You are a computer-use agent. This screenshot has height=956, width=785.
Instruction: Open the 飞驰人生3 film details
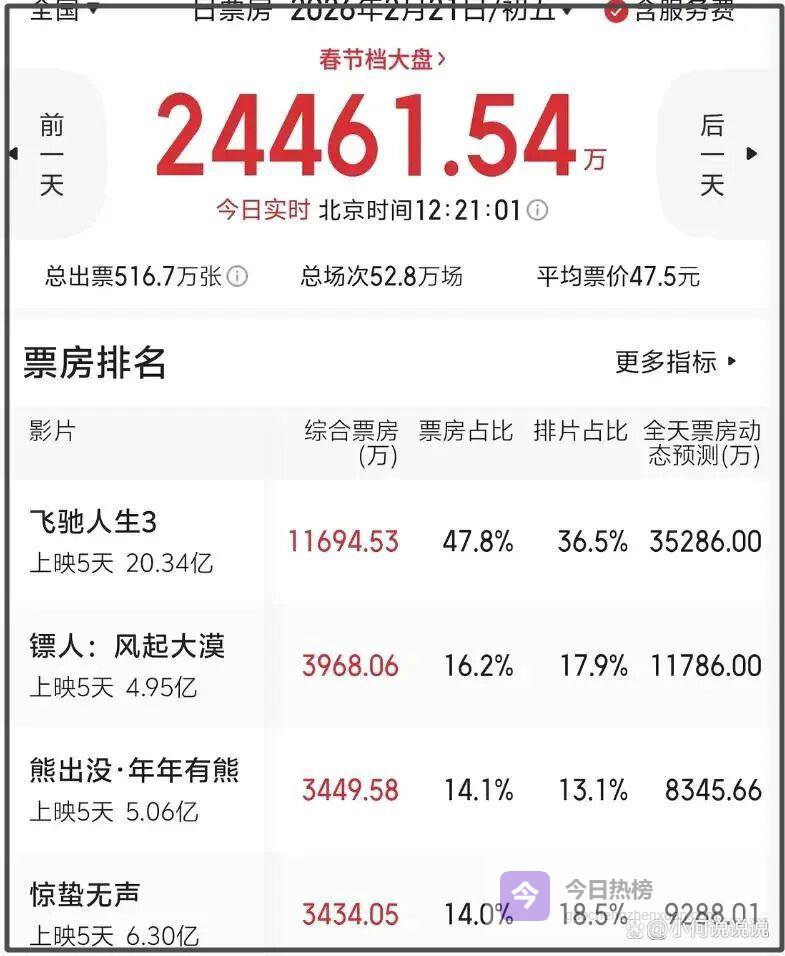tap(93, 522)
